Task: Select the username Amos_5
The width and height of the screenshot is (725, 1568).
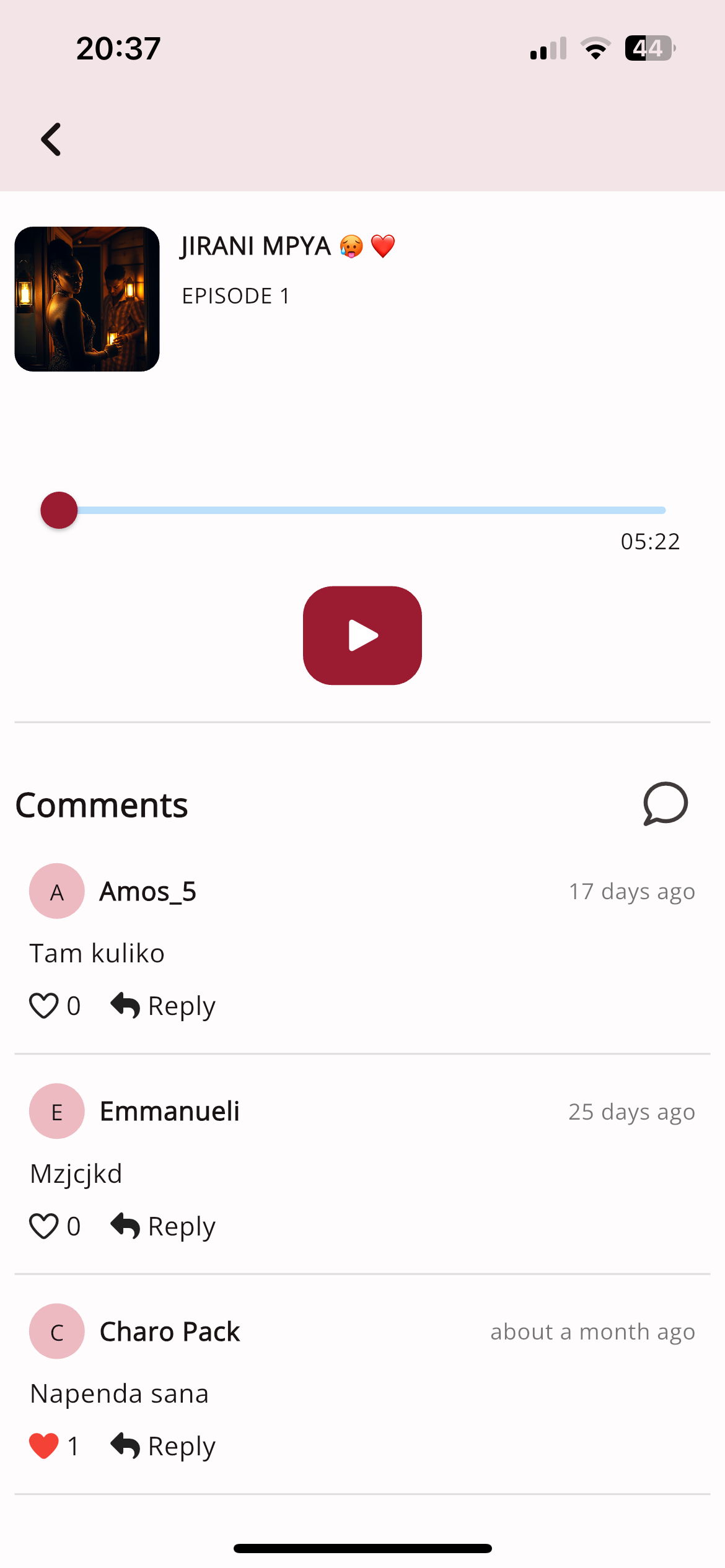Action: pyautogui.click(x=147, y=891)
